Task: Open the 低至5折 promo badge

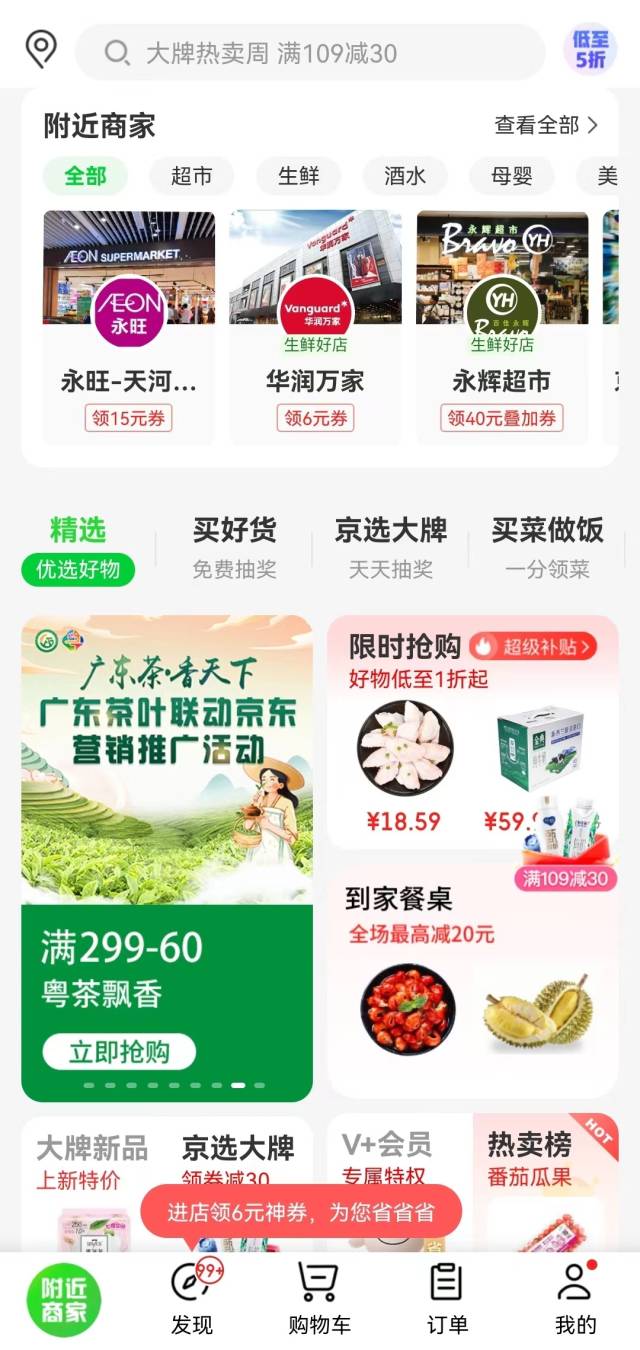Action: click(590, 50)
